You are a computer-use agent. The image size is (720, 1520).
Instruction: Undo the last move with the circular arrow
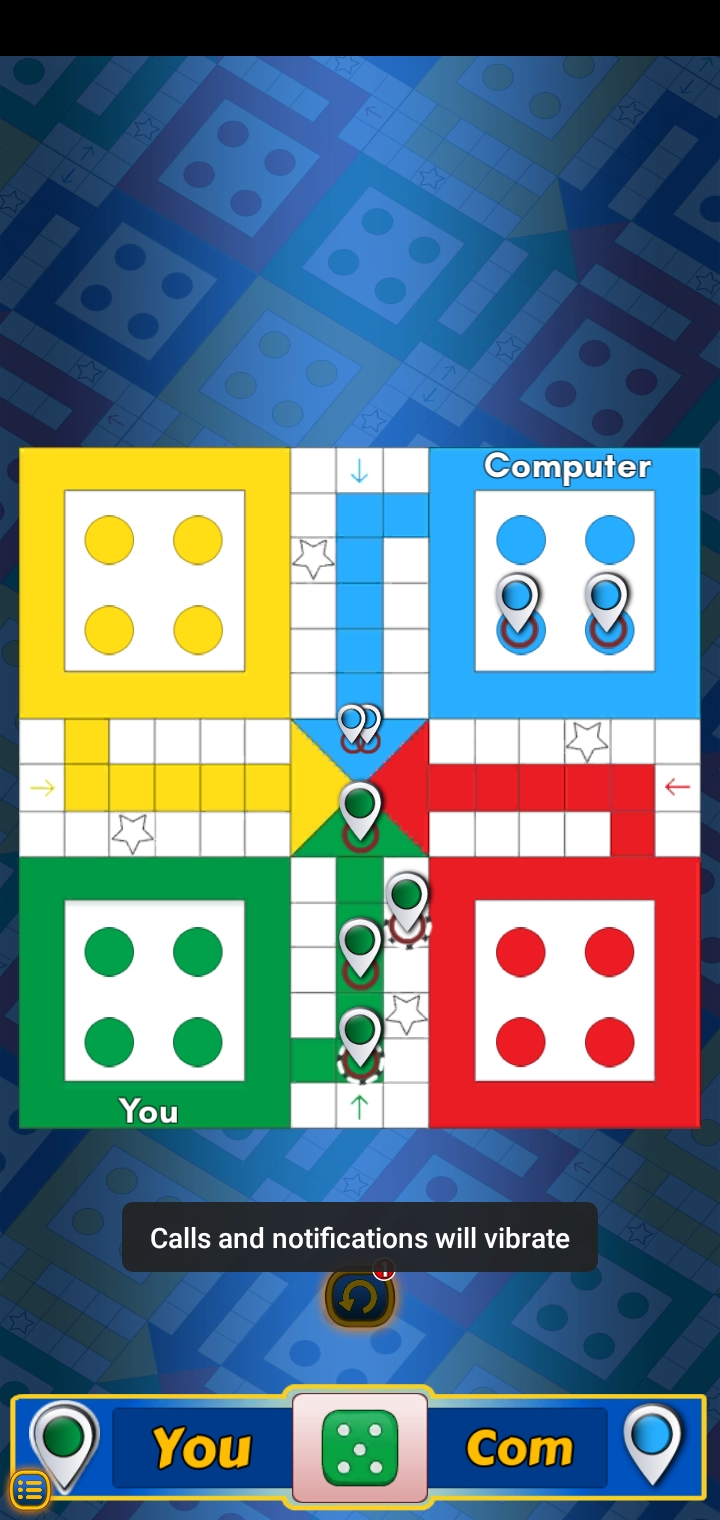(x=360, y=1299)
